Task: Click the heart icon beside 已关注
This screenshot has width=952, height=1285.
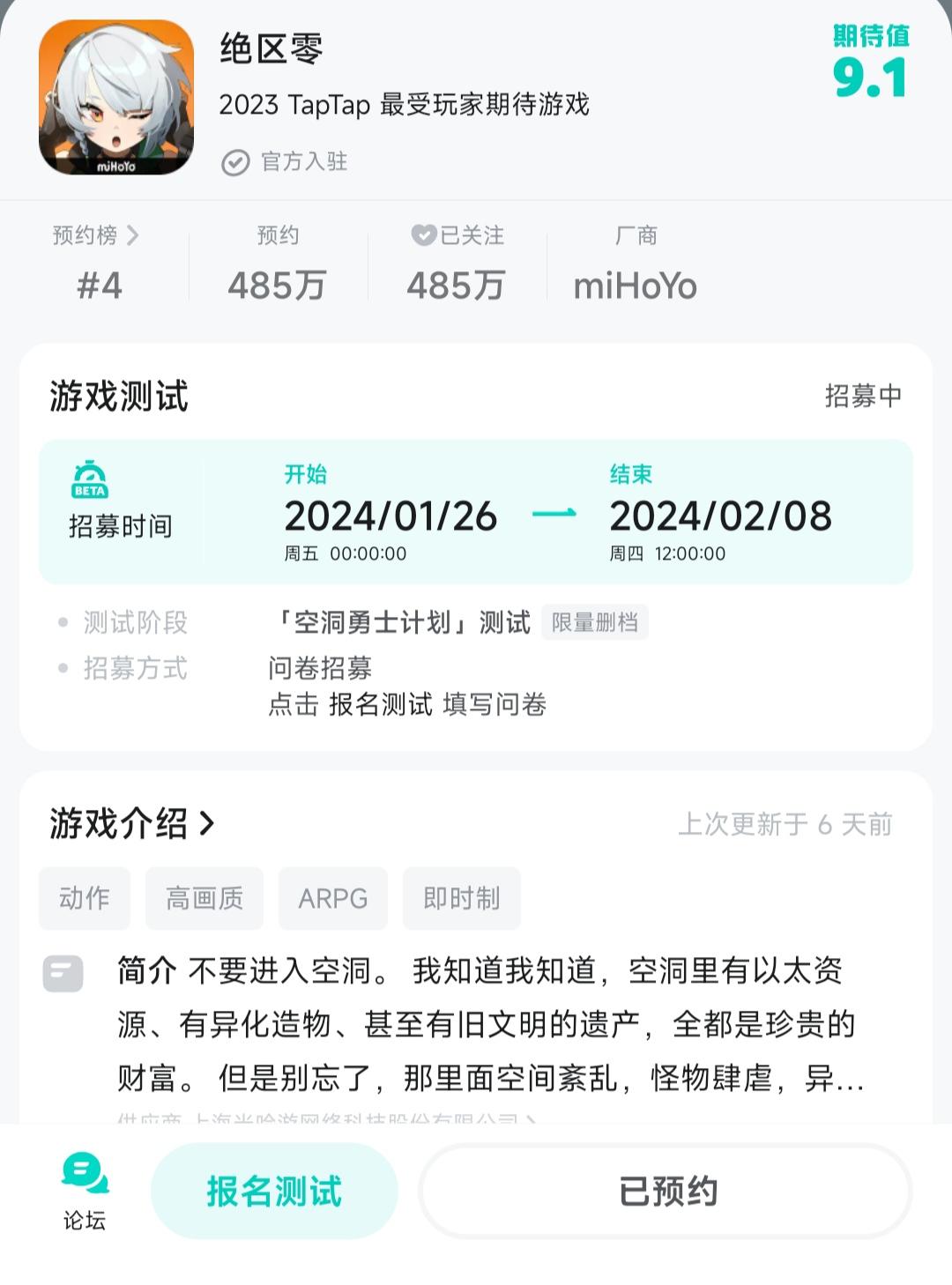Action: point(423,235)
